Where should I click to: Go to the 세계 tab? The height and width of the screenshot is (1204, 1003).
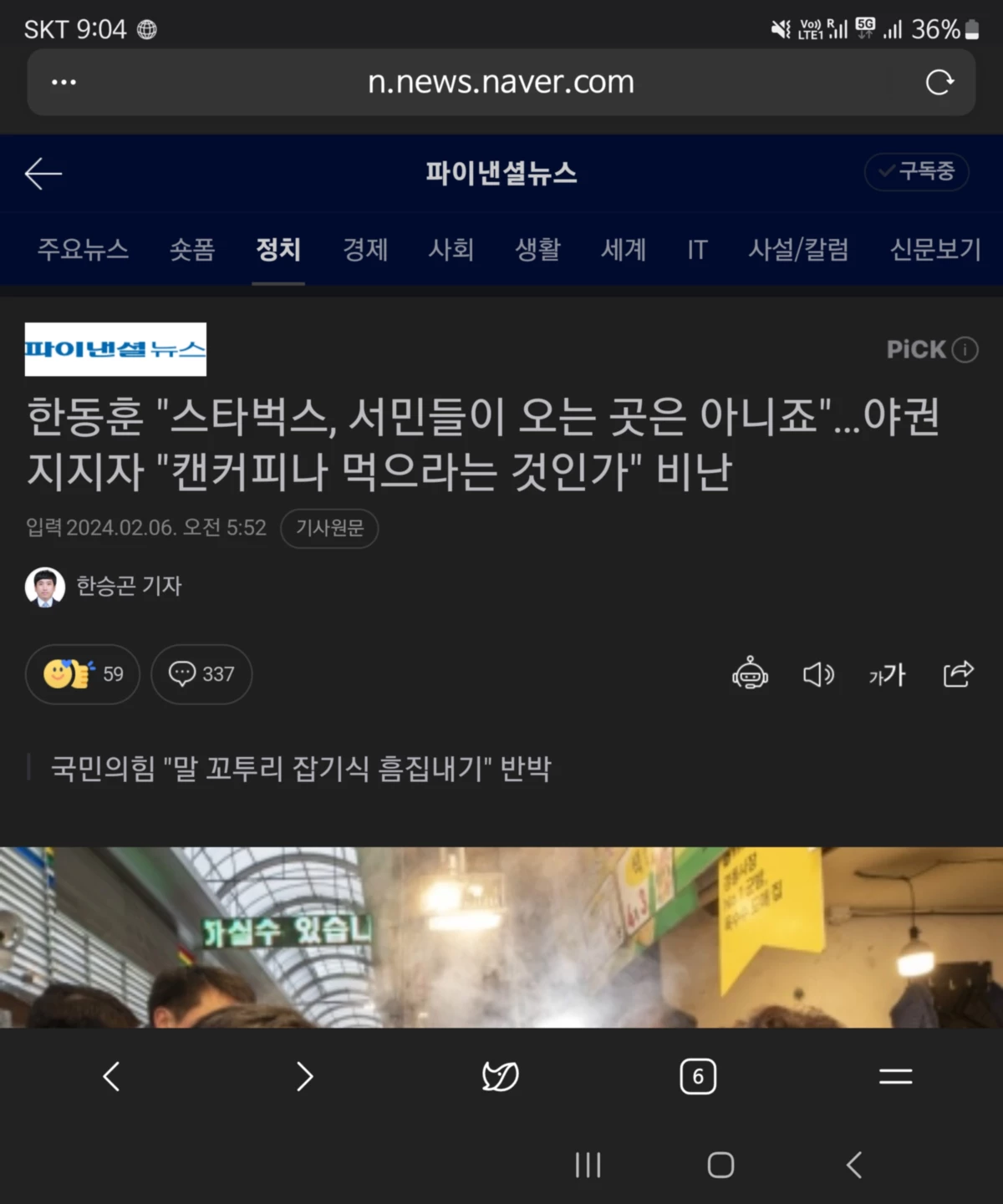[x=624, y=249]
